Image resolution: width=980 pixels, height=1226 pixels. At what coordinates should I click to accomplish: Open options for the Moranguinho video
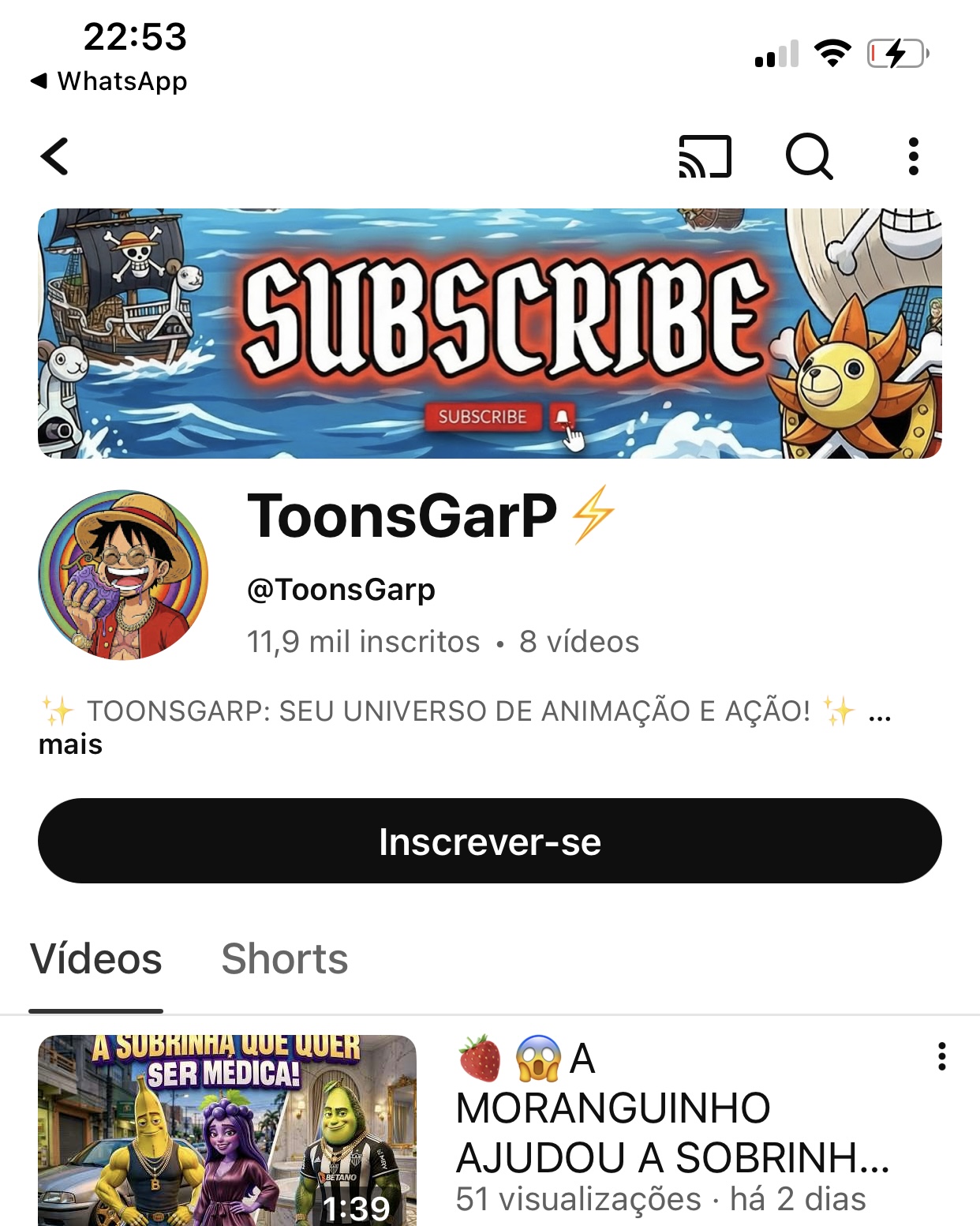(941, 1056)
